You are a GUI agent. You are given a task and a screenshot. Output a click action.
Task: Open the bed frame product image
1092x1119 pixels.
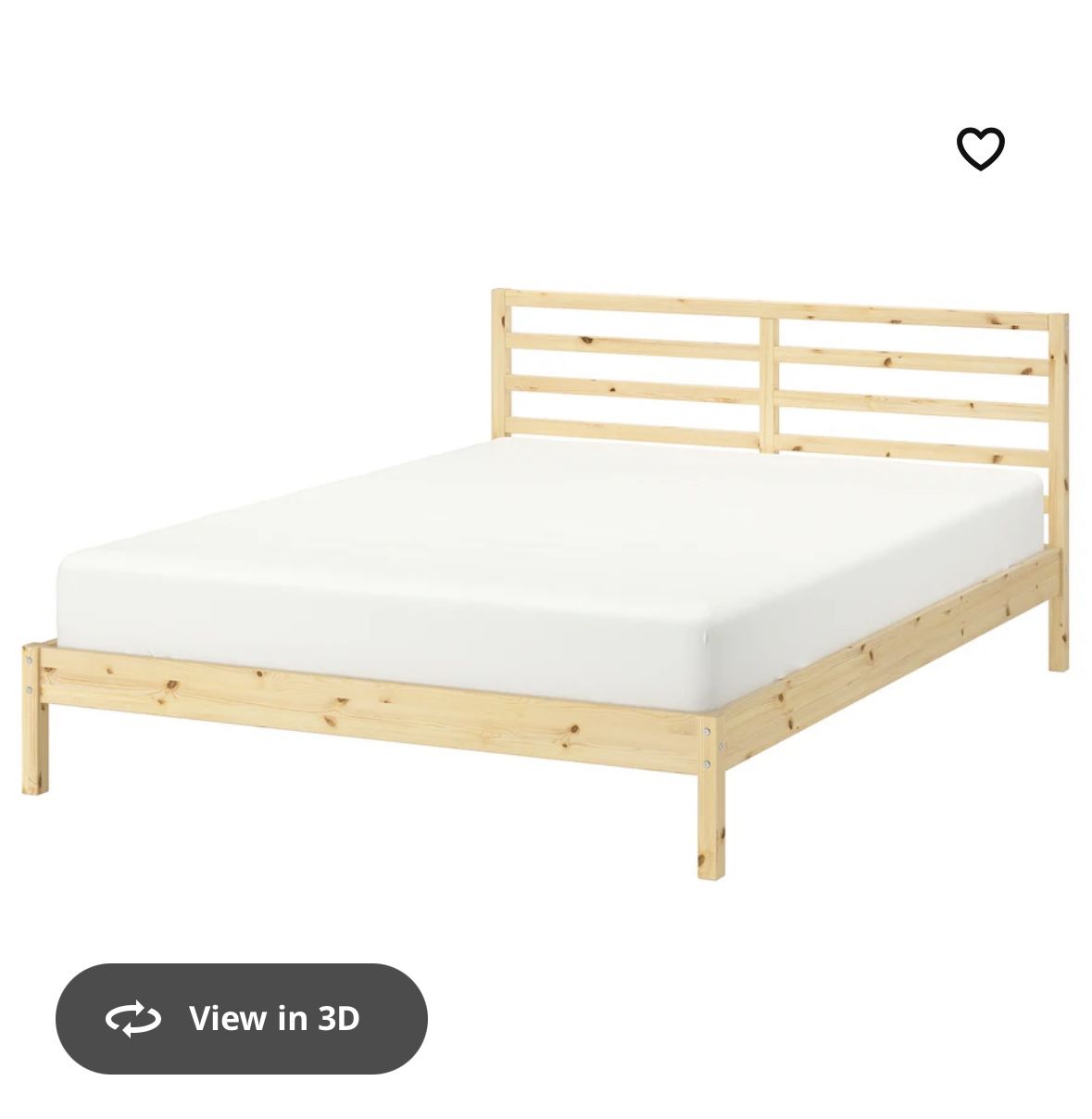[546, 583]
